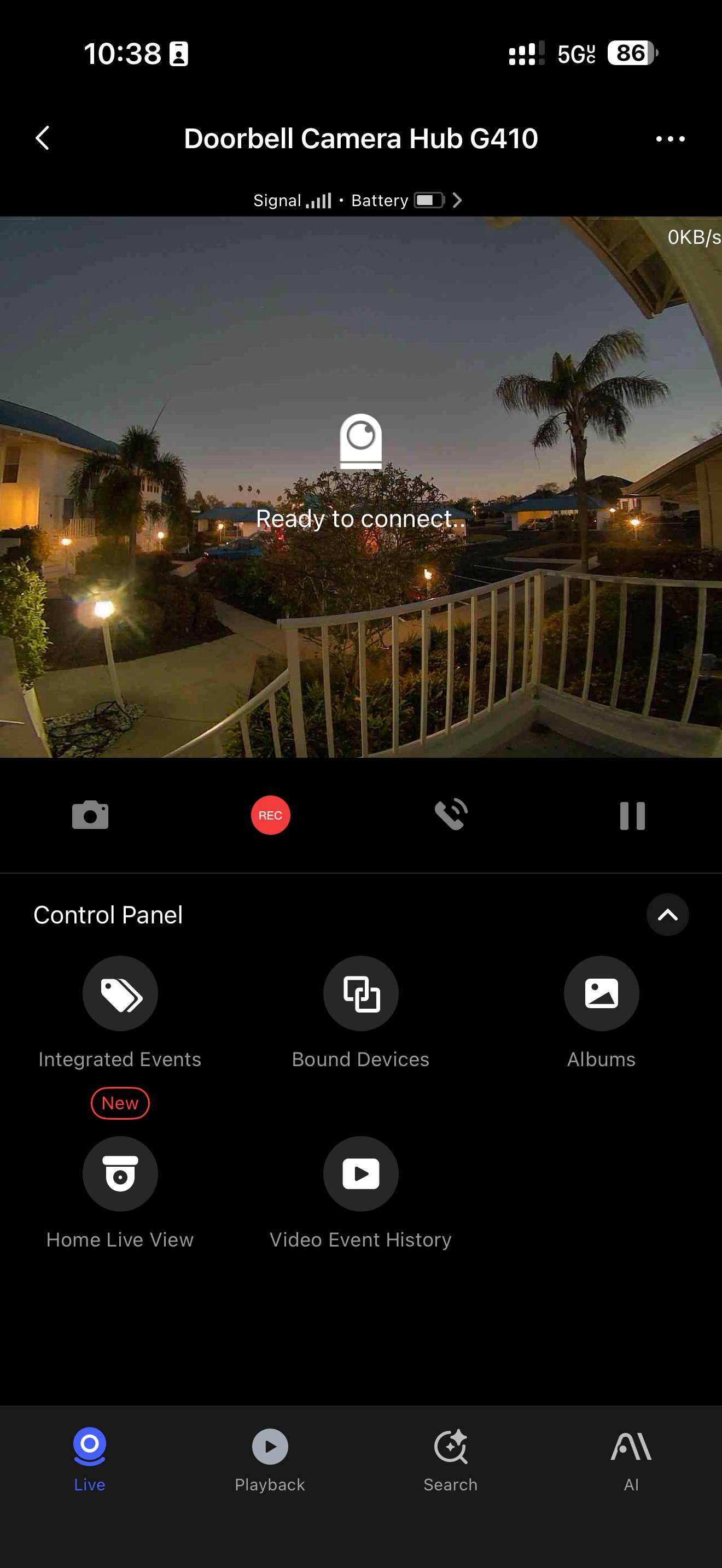
Task: Switch to the Search tab
Action: coord(451,1459)
